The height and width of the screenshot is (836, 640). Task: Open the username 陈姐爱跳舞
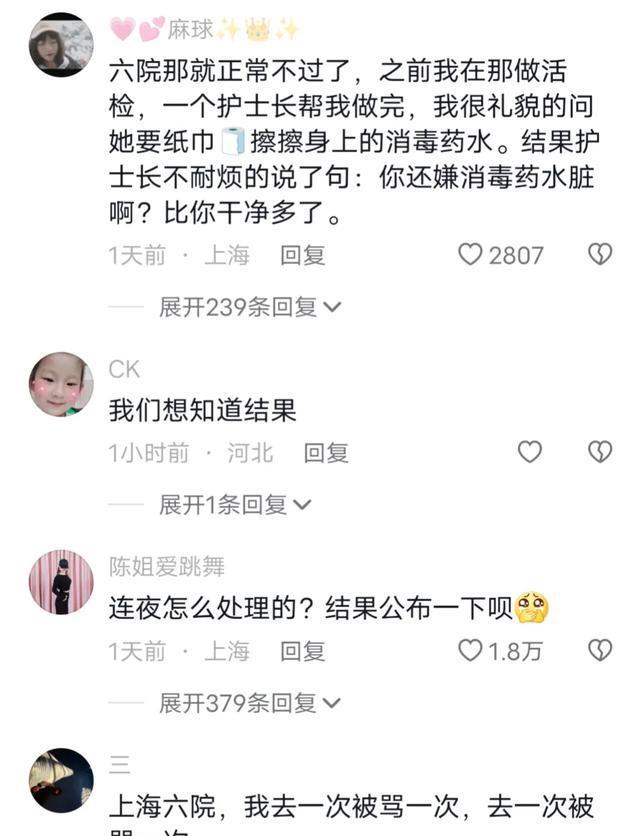(x=167, y=567)
